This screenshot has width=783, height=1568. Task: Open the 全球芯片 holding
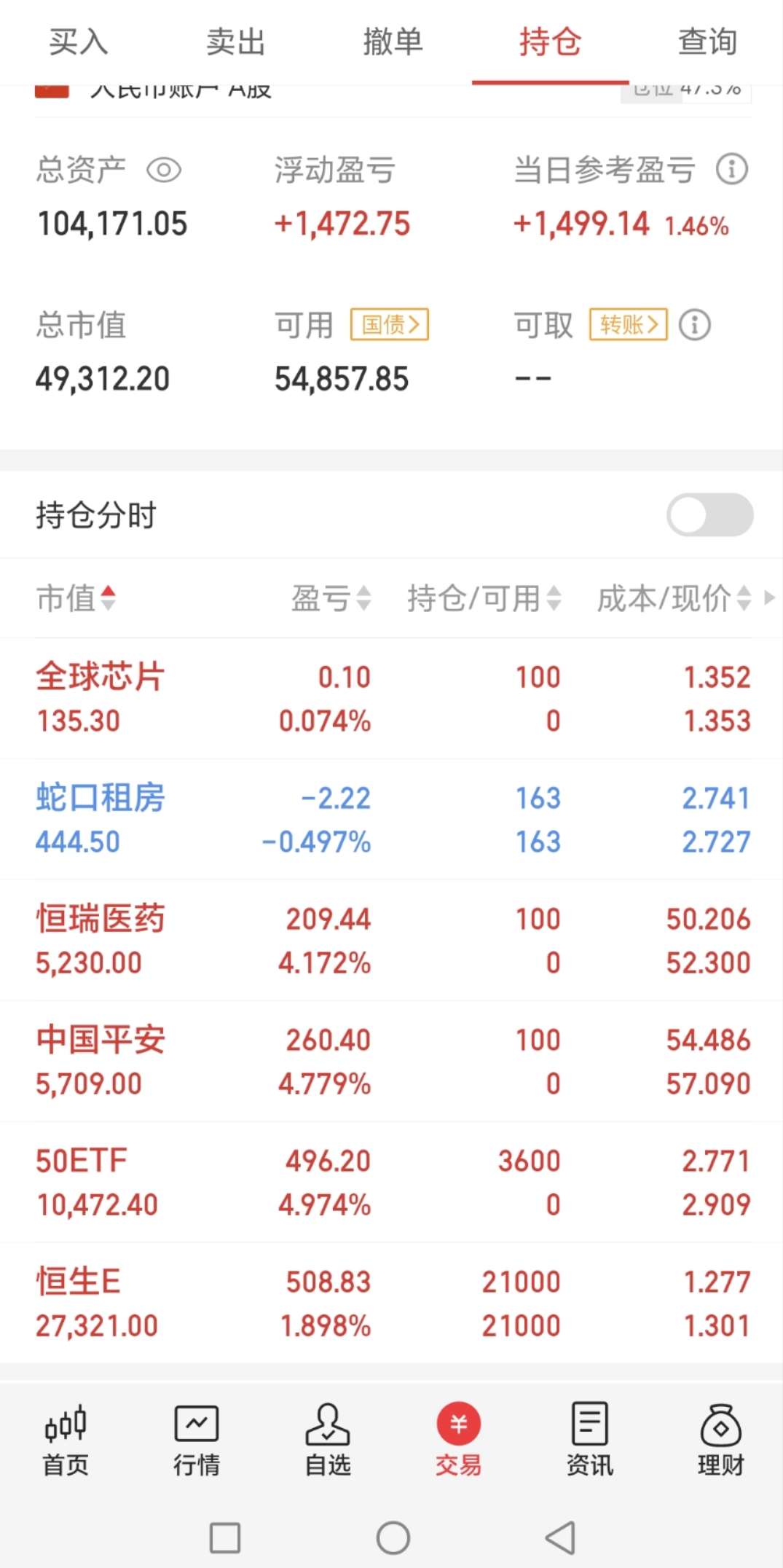click(x=101, y=677)
